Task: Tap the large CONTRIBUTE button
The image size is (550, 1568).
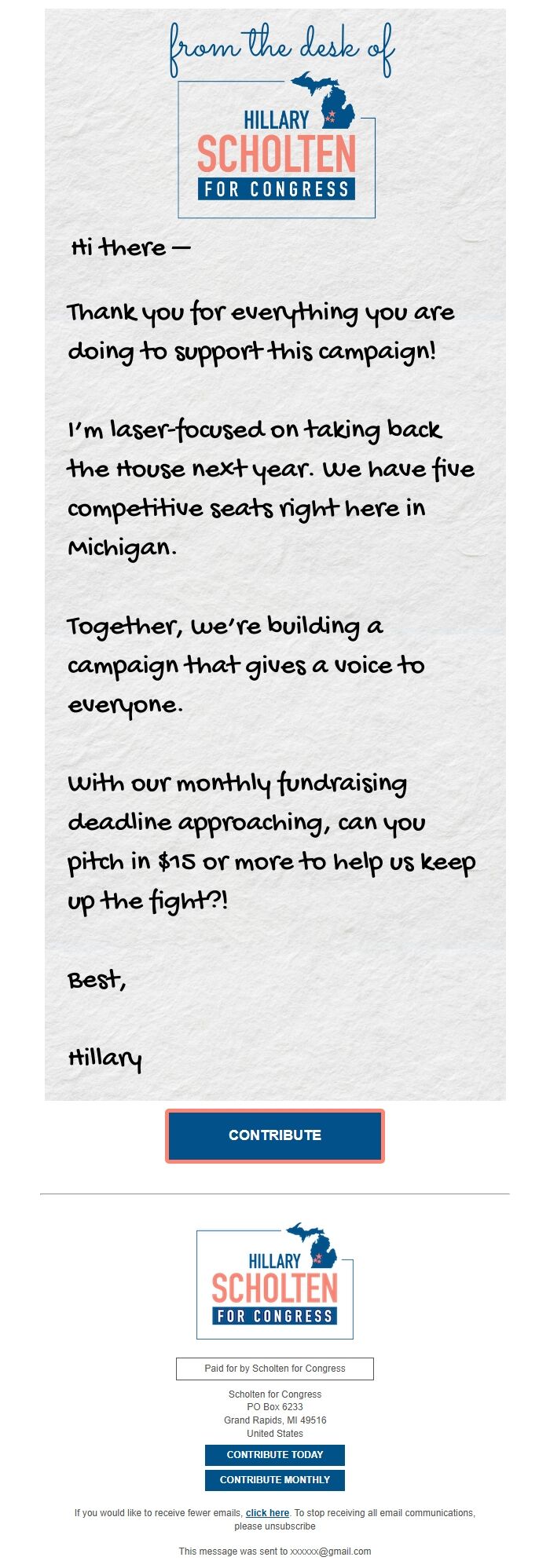Action: coord(275,1135)
